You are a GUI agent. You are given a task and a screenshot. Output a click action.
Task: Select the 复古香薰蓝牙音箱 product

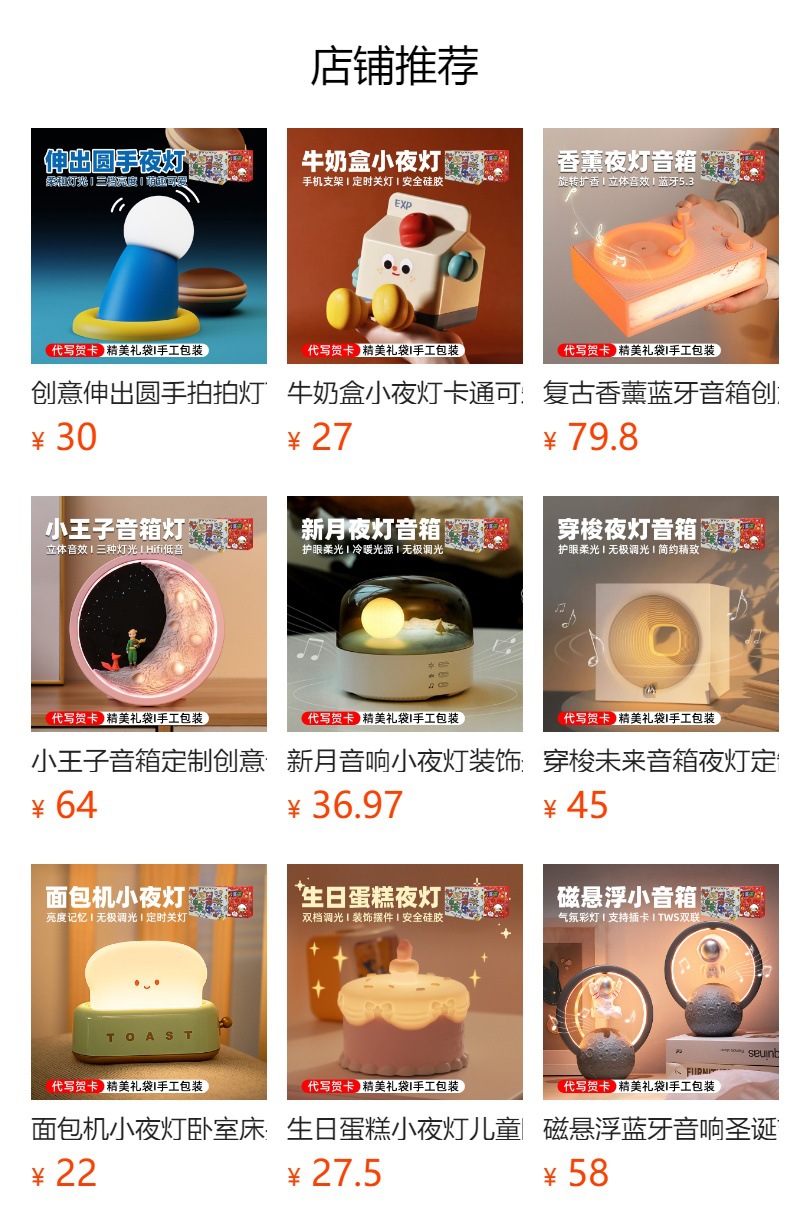[x=661, y=246]
